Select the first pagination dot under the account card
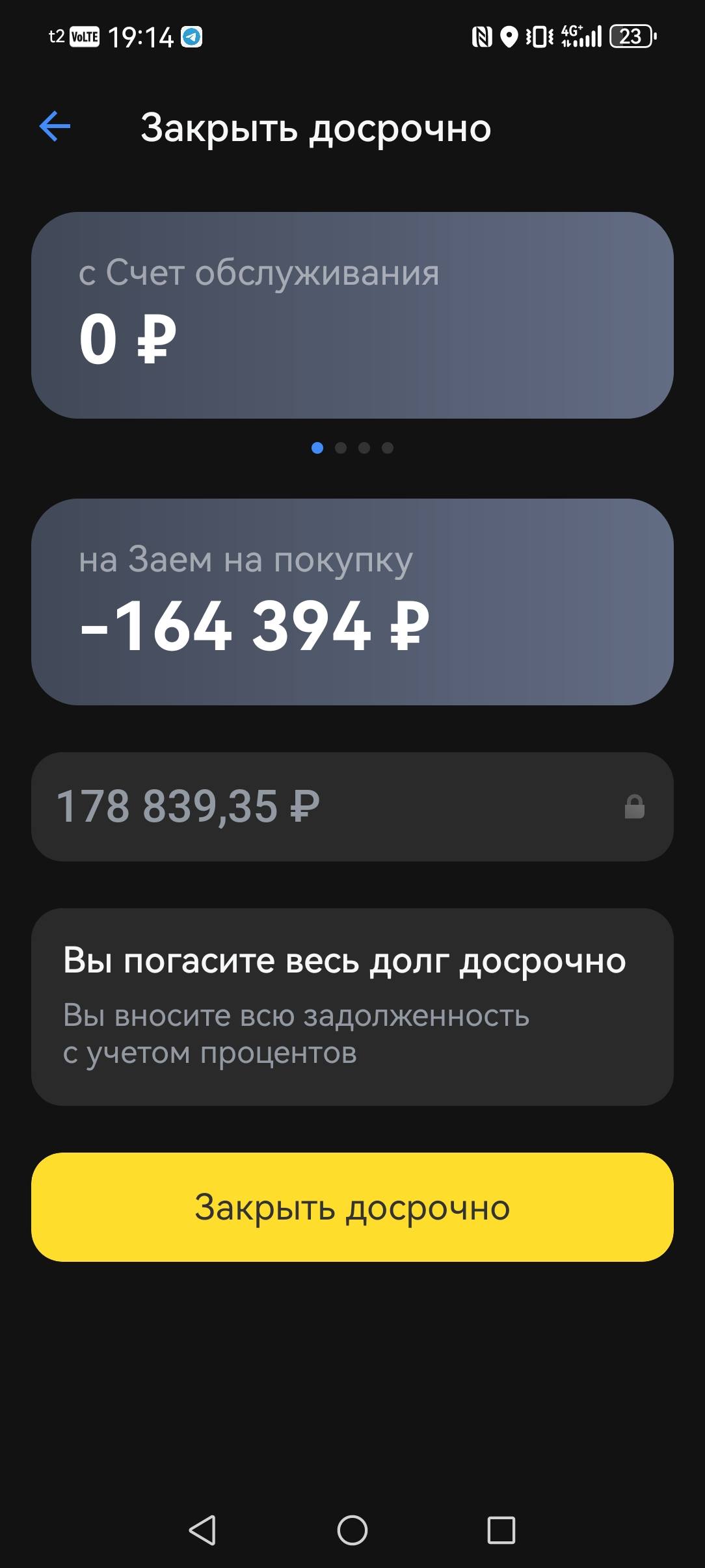Screen dimensions: 705x1568 pyautogui.click(x=319, y=448)
